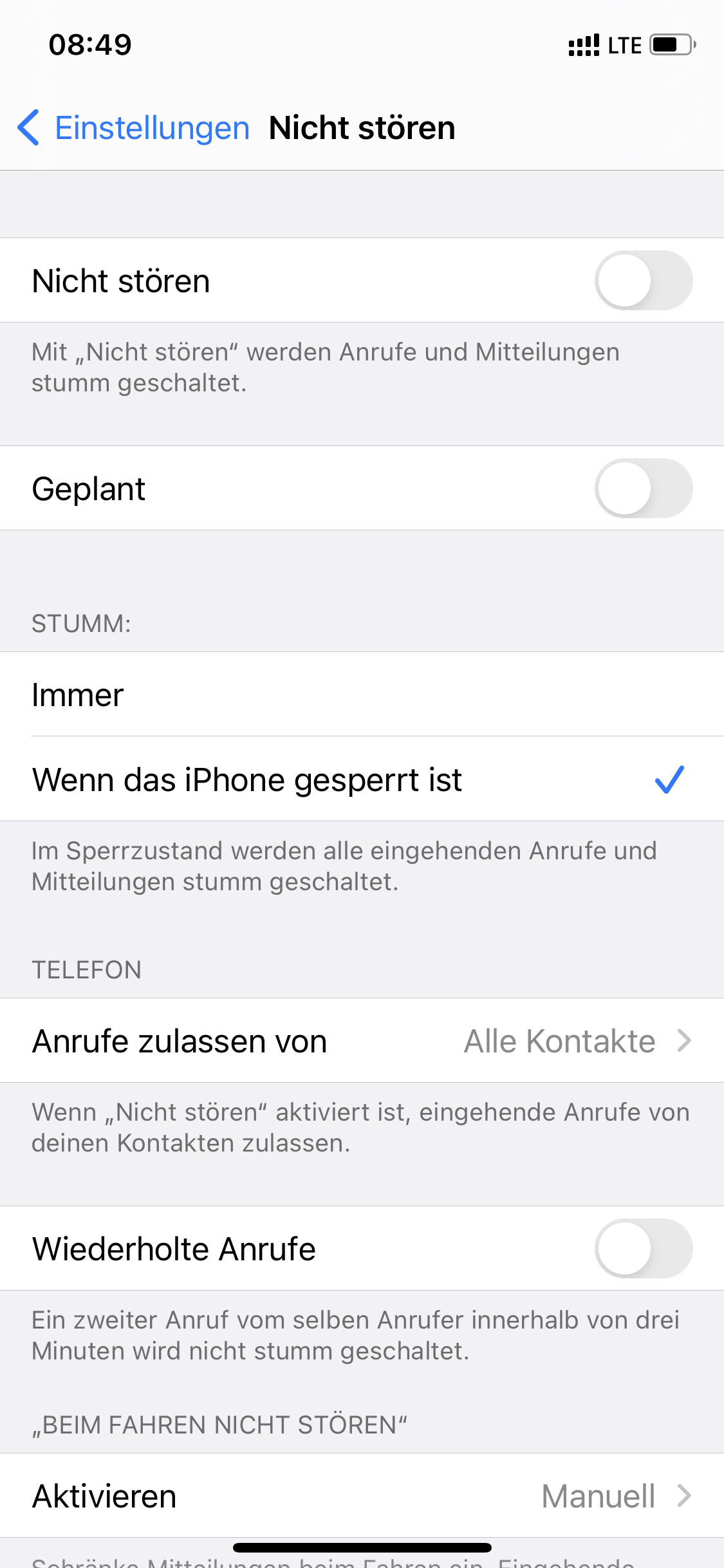Choose Wenn das iPhone gesperrt ist
The image size is (724, 1568).
click(362, 779)
